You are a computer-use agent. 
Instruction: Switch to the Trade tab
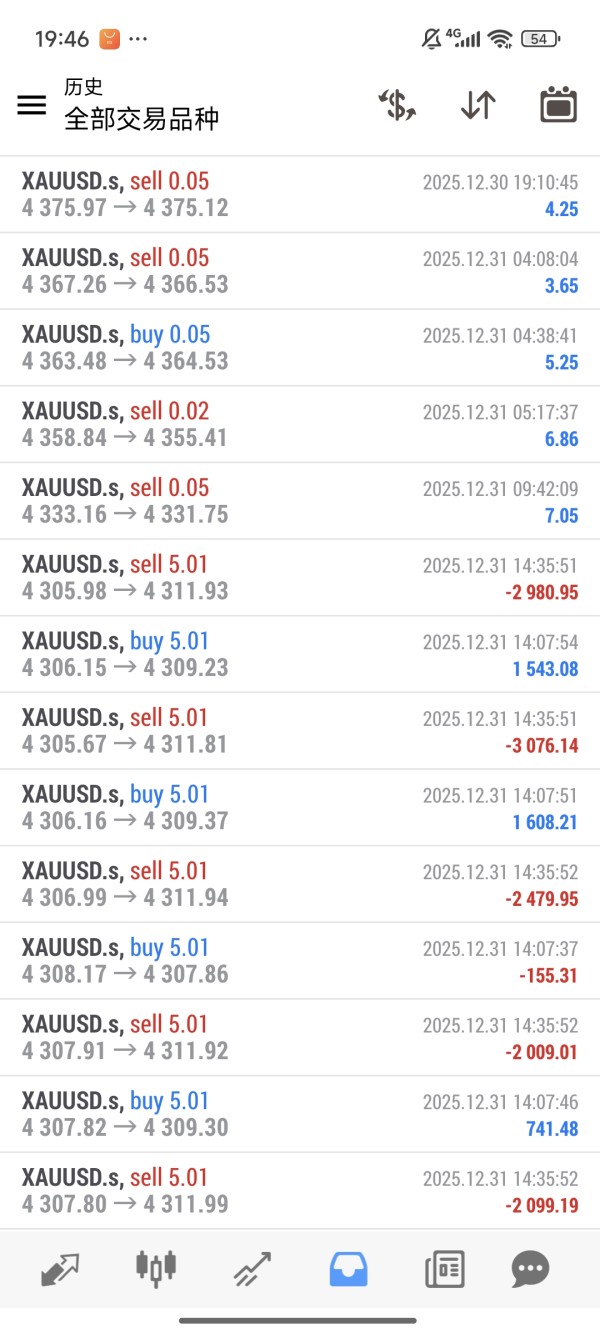tap(252, 1269)
